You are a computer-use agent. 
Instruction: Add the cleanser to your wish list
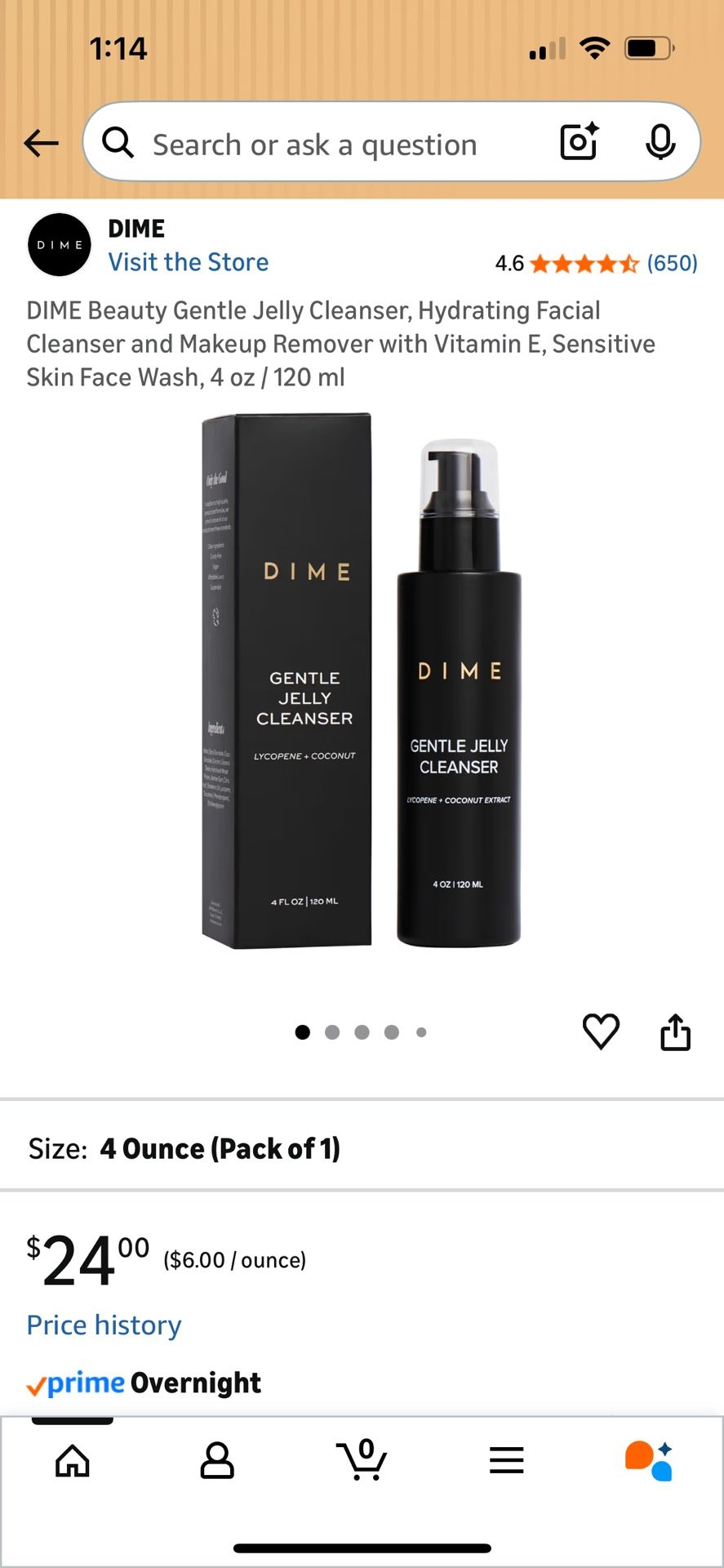click(x=601, y=1031)
